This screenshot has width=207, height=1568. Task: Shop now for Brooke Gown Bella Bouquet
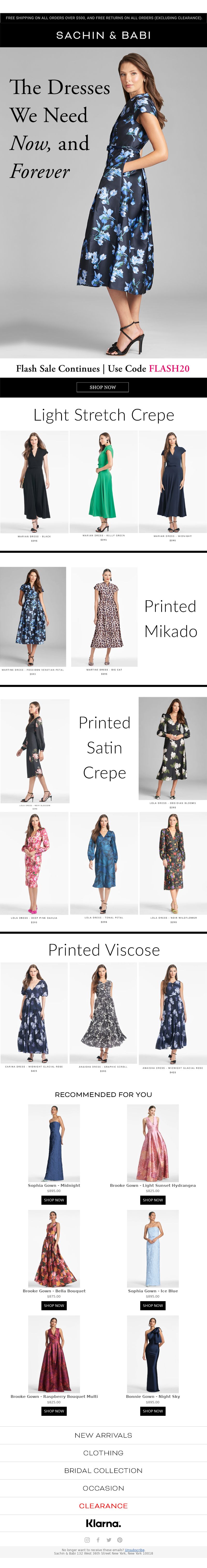click(54, 1305)
